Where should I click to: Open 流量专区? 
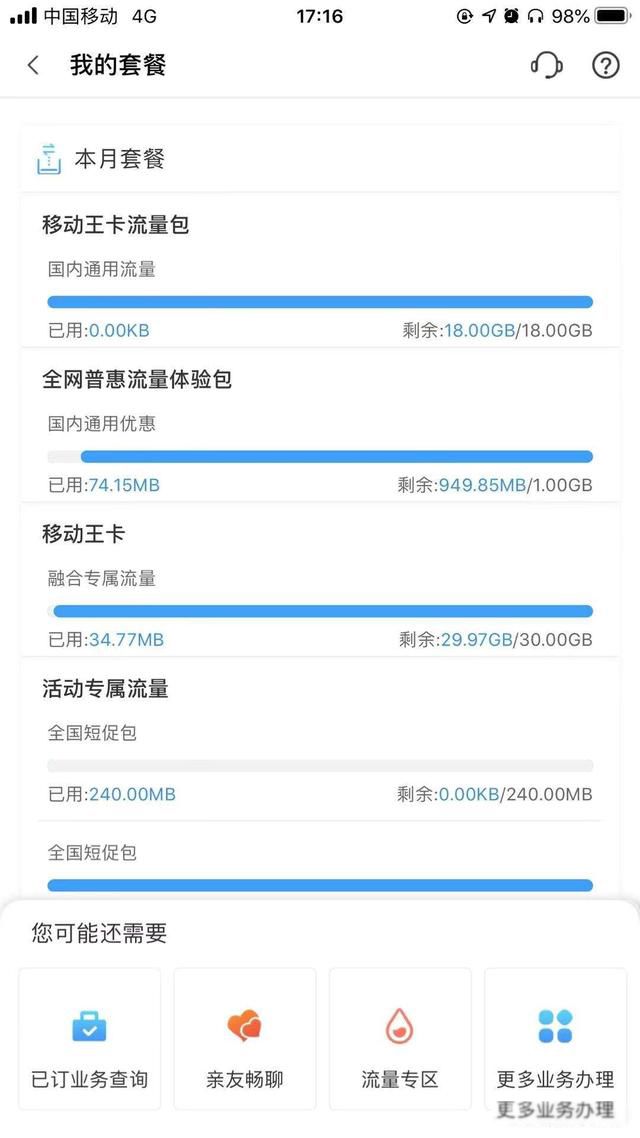[x=400, y=1040]
